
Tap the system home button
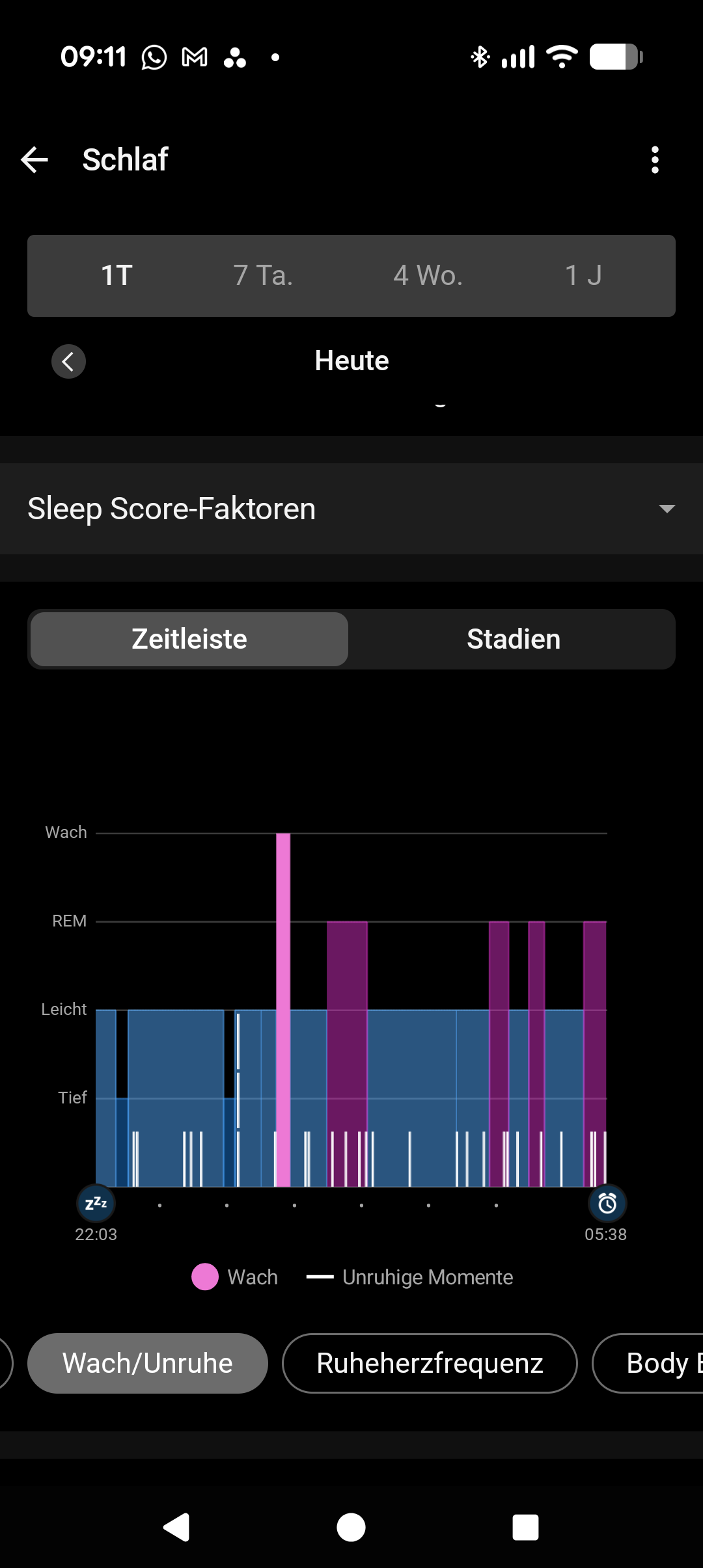click(x=351, y=1527)
